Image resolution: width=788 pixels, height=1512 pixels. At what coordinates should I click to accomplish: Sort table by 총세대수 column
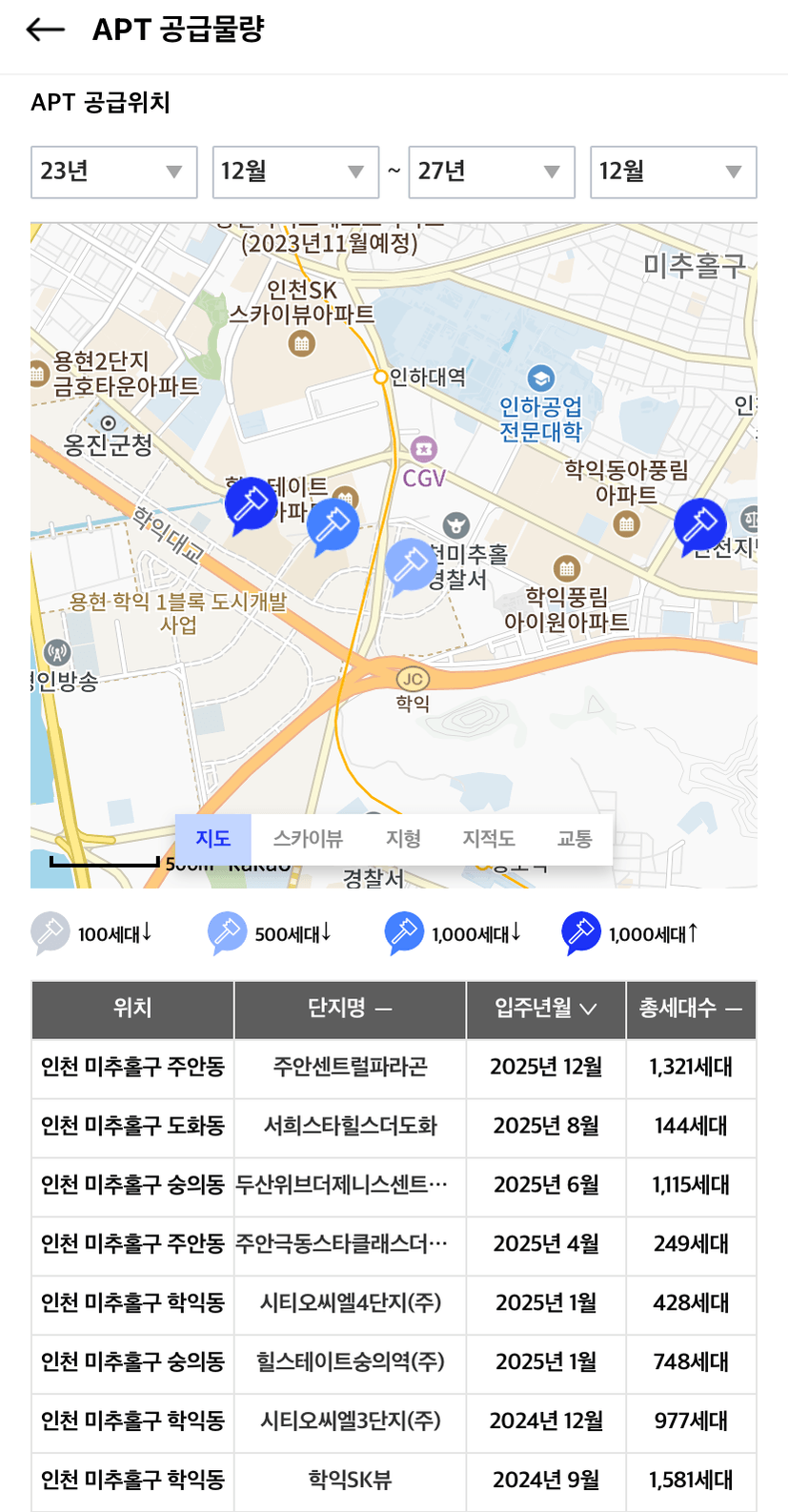tap(691, 1009)
